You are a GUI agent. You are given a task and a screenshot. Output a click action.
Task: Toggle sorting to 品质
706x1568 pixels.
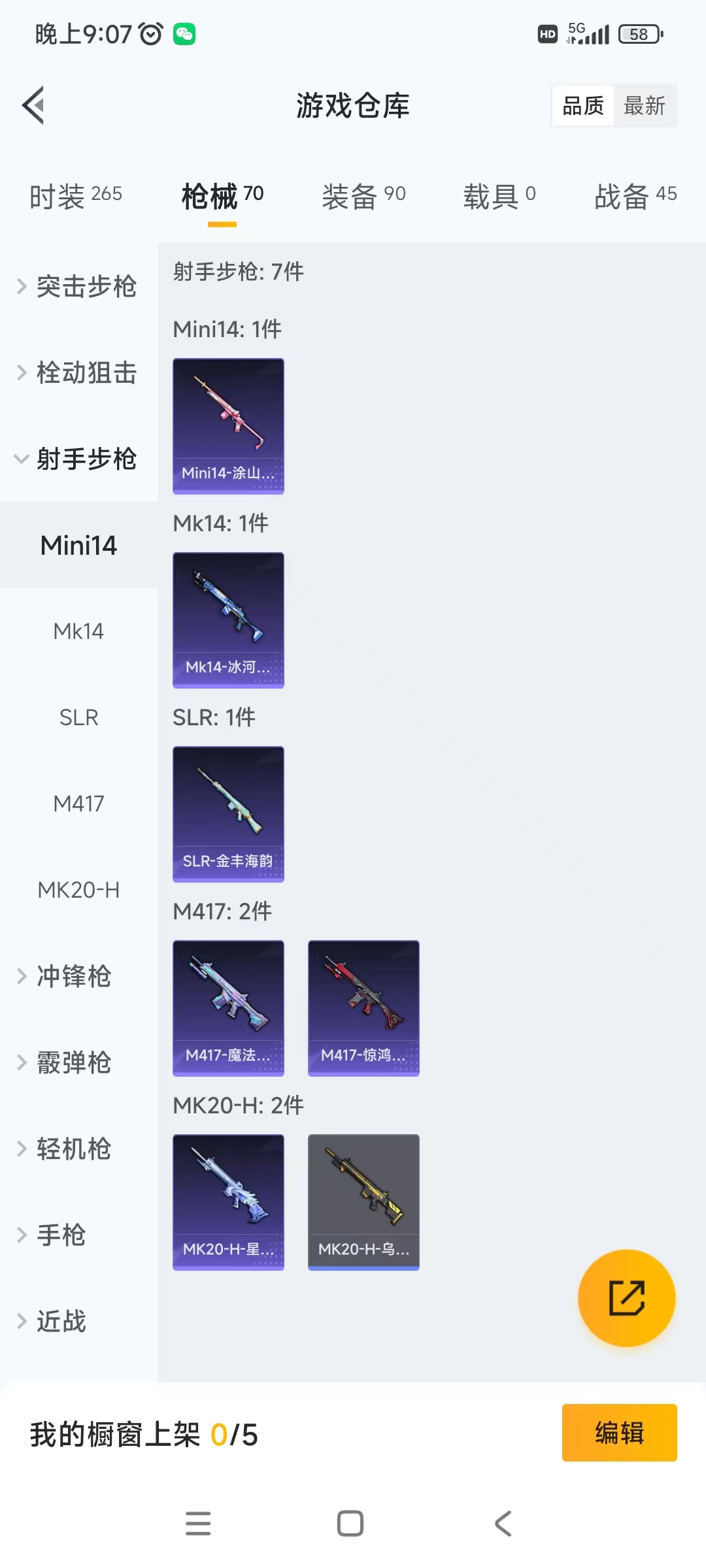coord(583,105)
